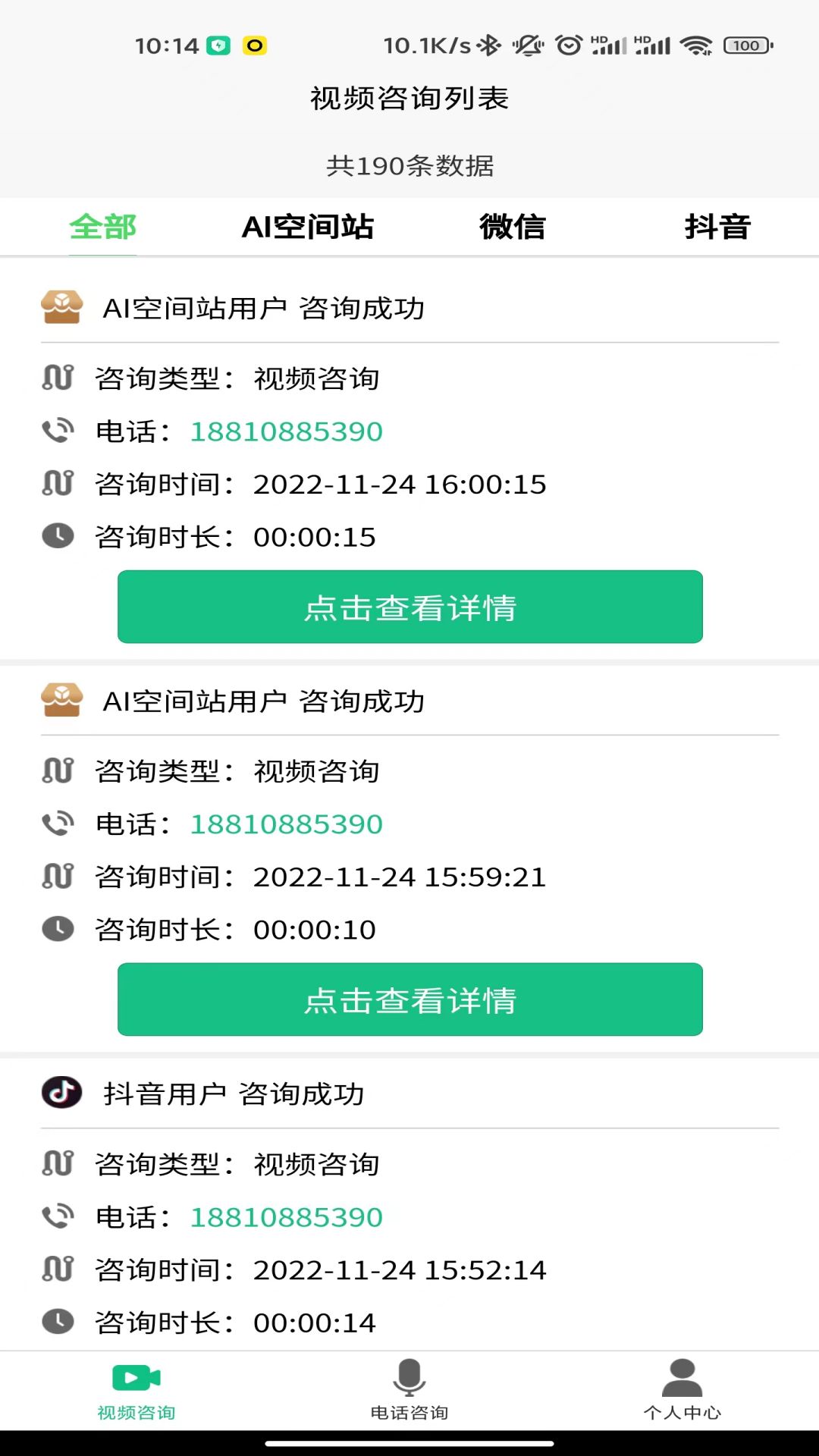Click the 咨询时间 icon on second record
This screenshot has height=1456, width=819.
(x=59, y=877)
